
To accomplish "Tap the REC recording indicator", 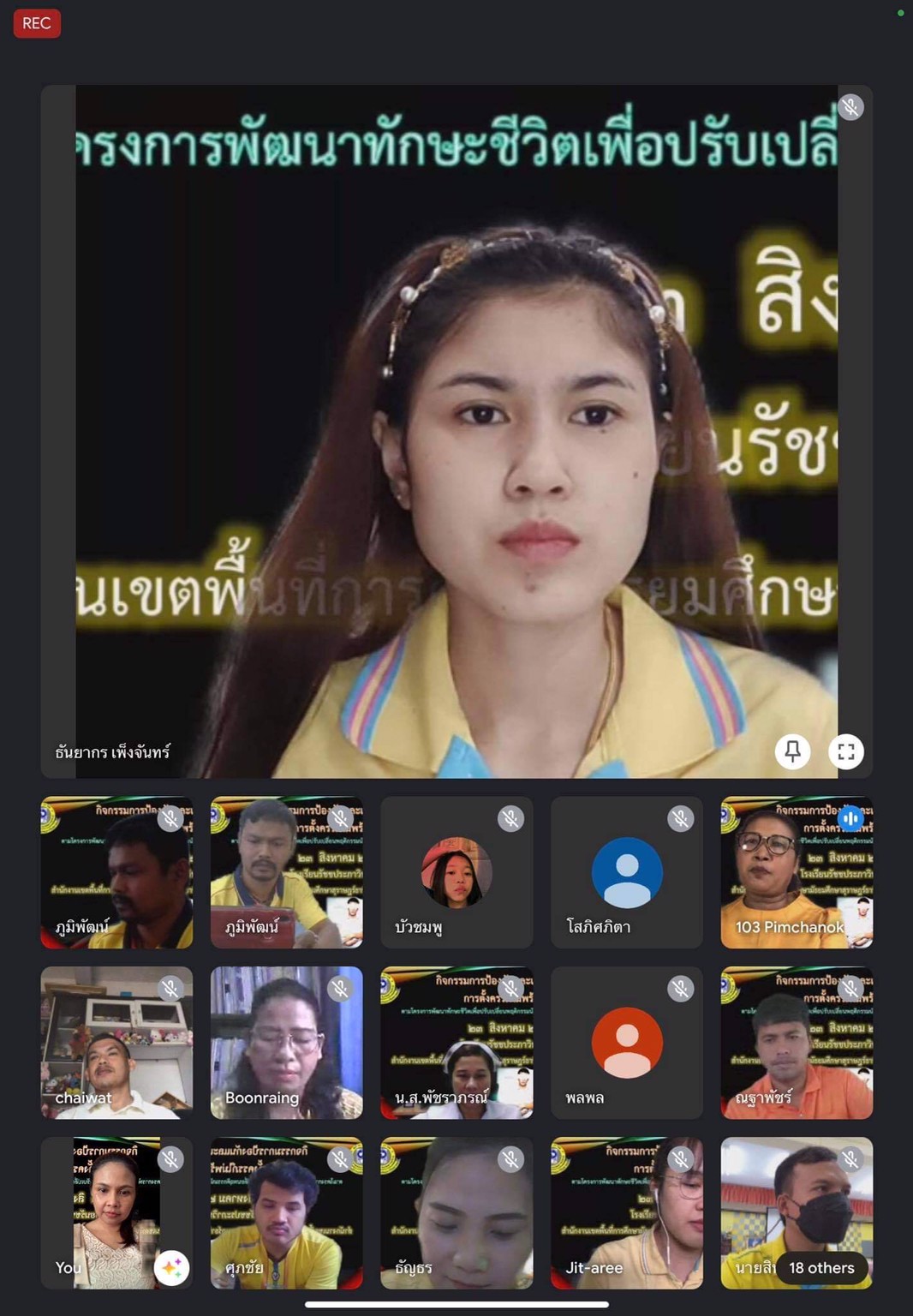I will pyautogui.click(x=37, y=23).
